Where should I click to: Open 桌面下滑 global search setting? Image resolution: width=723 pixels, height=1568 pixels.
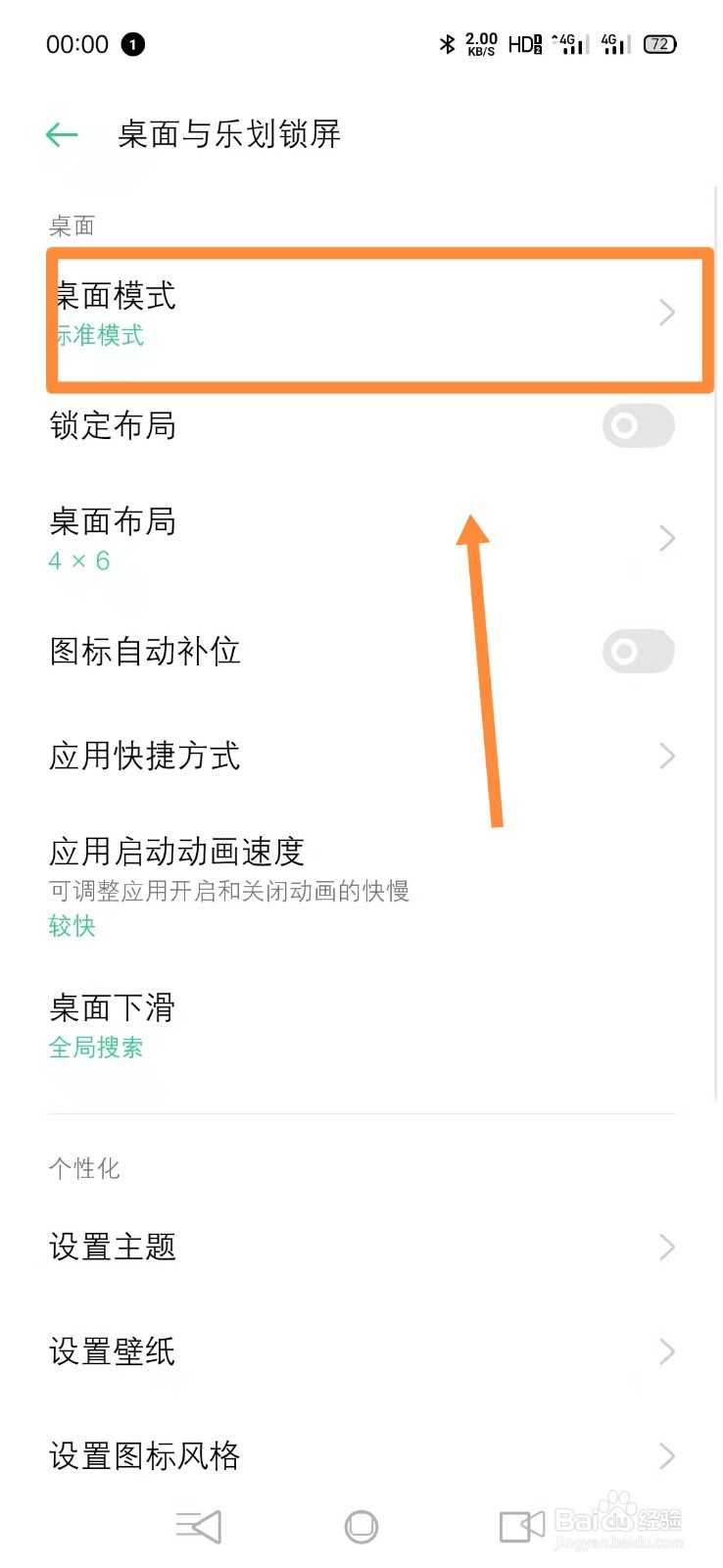tap(113, 1024)
